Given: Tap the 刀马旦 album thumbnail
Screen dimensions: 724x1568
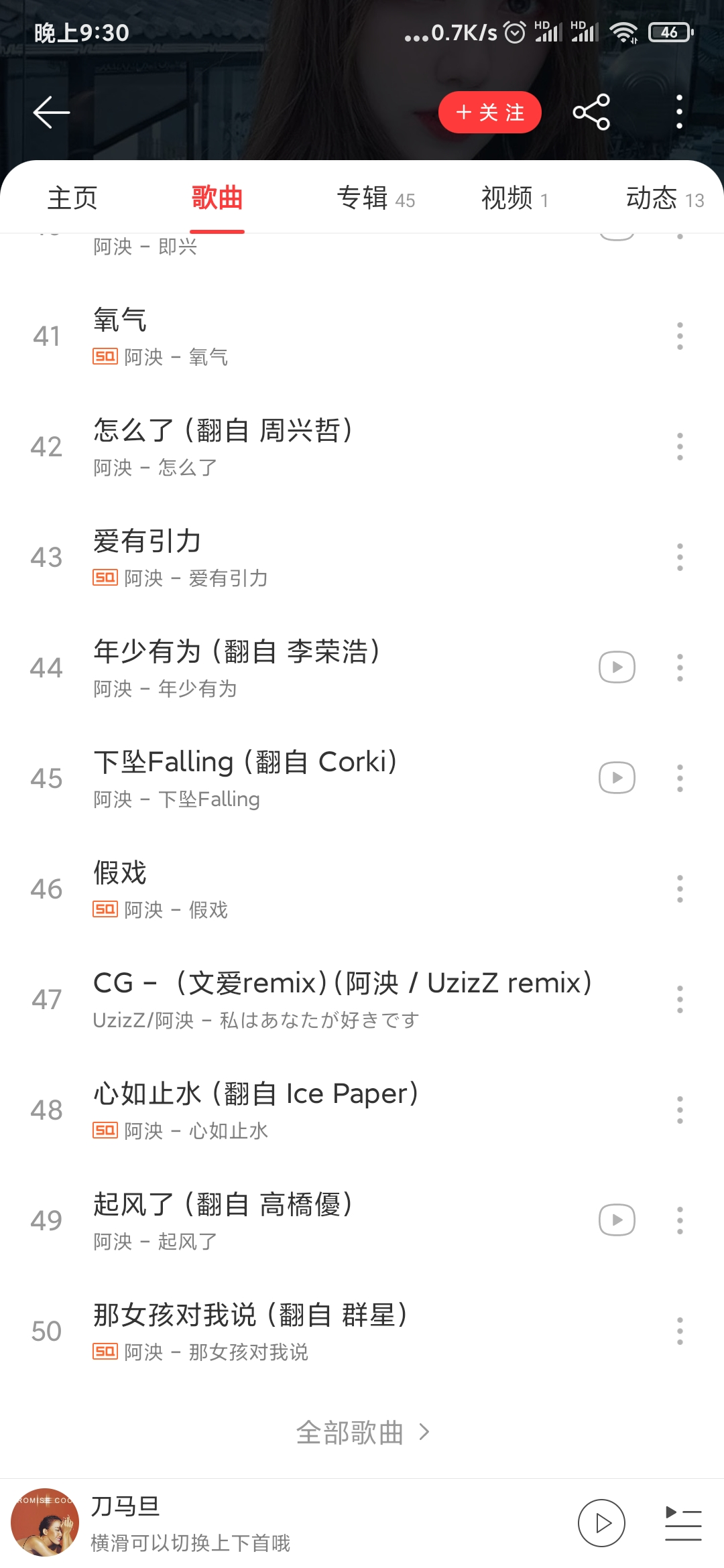Looking at the screenshot, I should [x=45, y=1523].
